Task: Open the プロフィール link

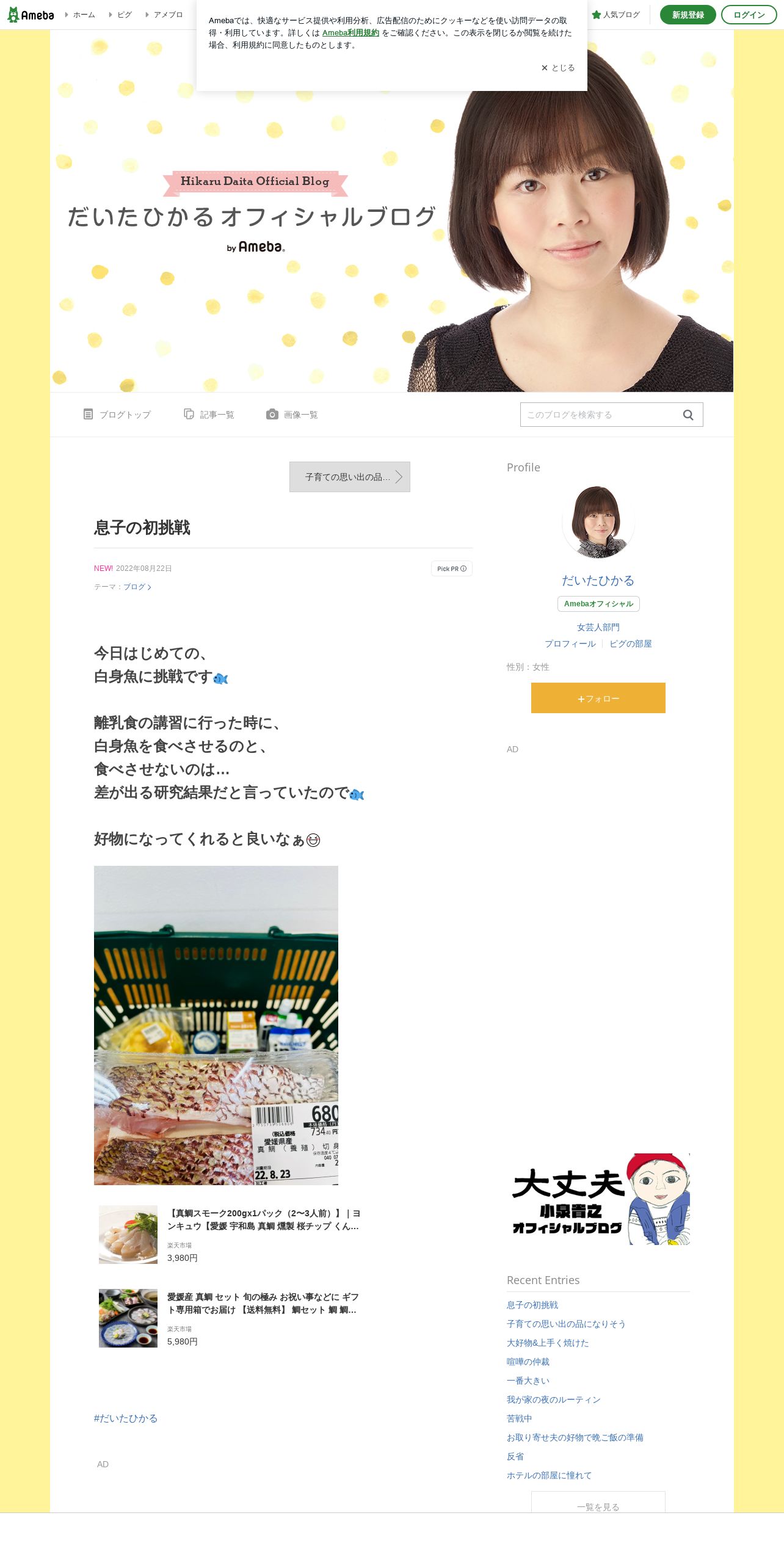Action: pyautogui.click(x=570, y=644)
